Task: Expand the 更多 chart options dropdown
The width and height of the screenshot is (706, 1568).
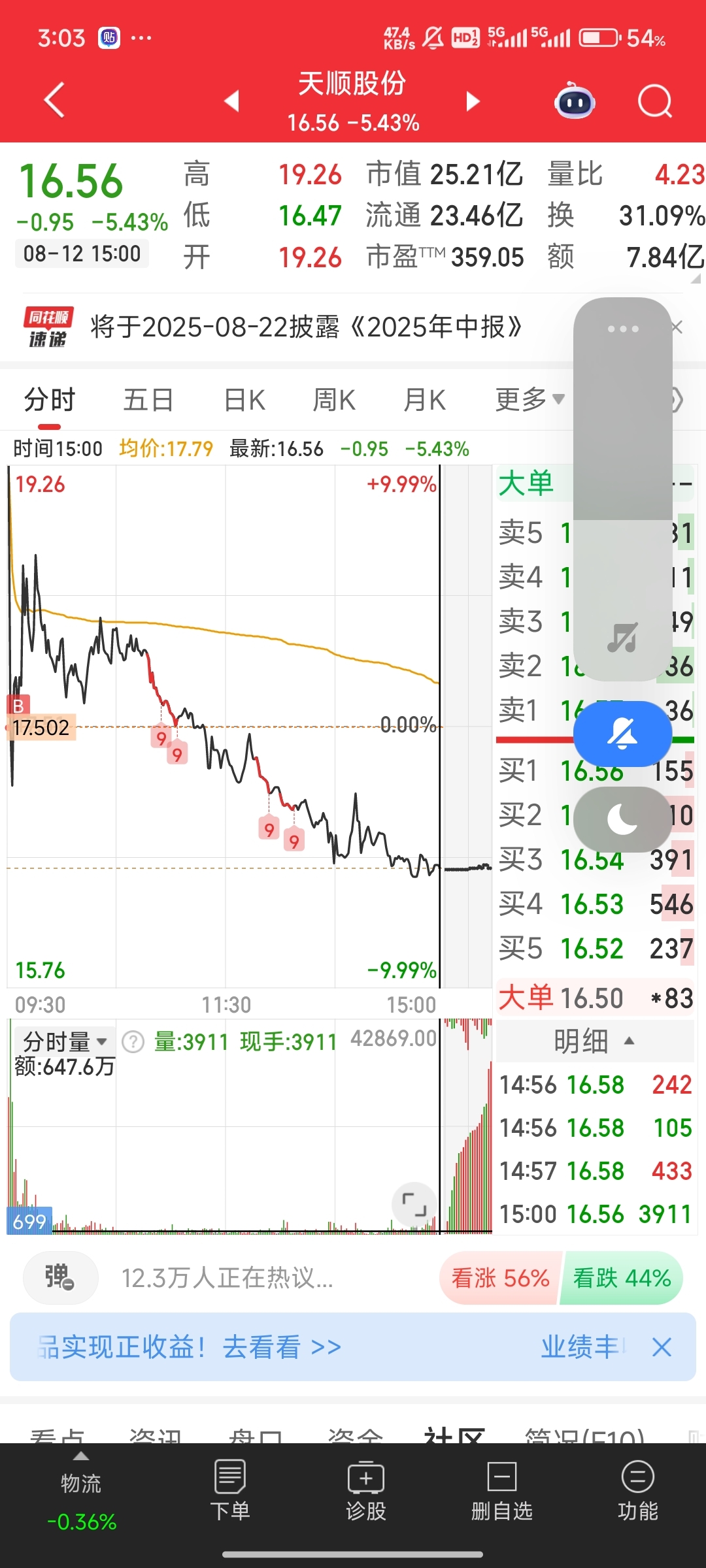Action: [x=529, y=399]
